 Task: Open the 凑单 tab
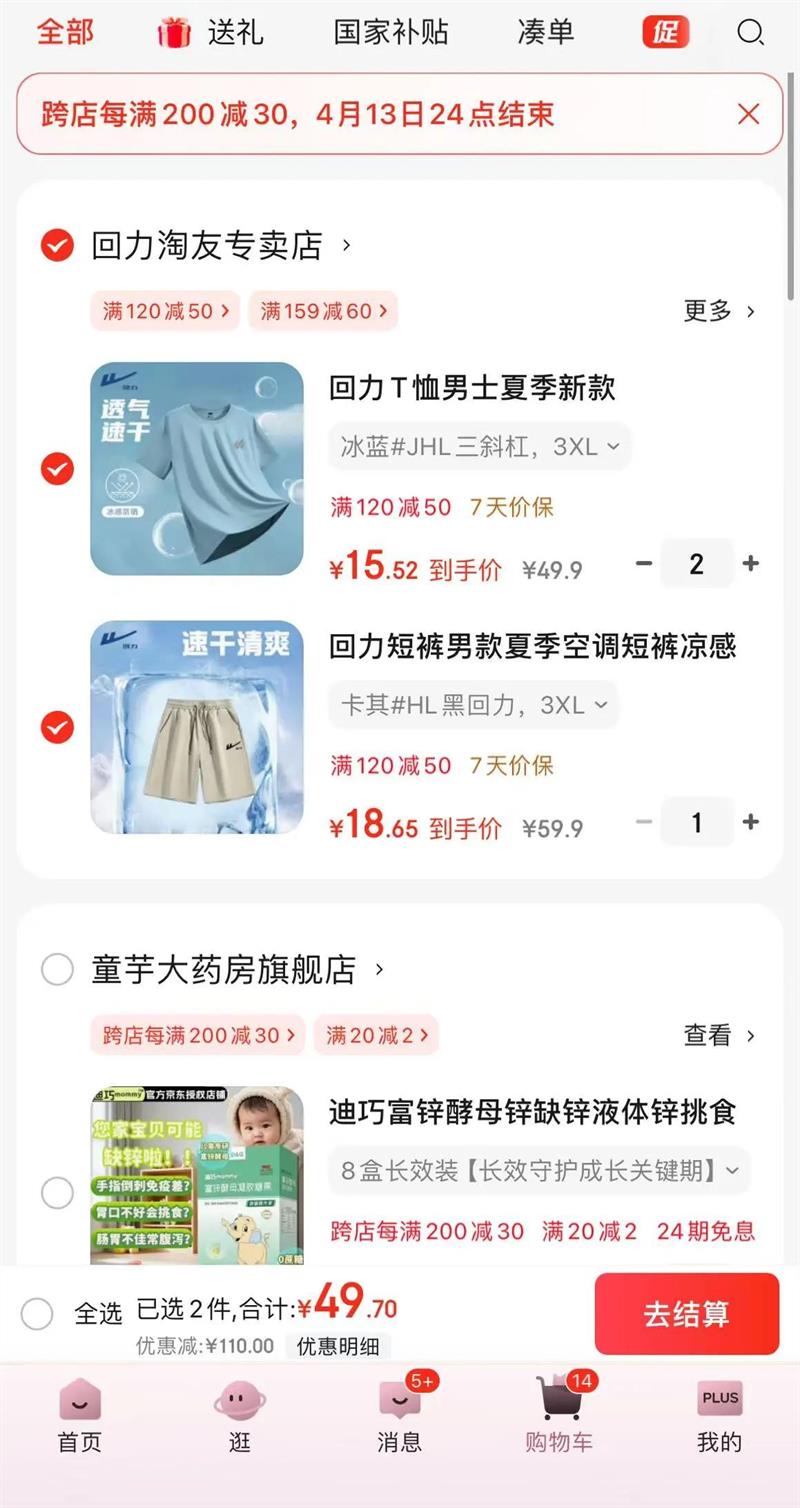click(x=546, y=33)
